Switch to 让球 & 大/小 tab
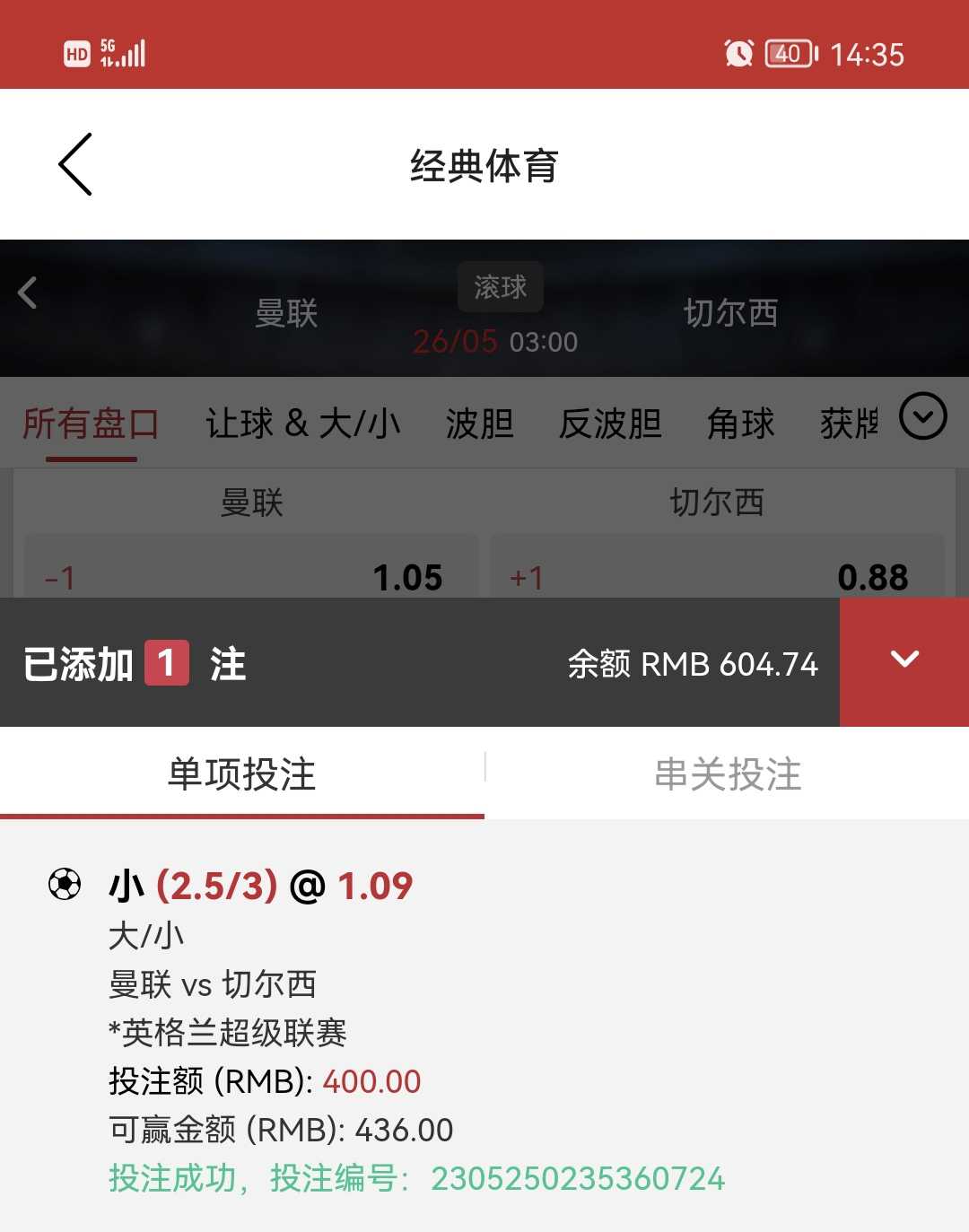The image size is (969, 1232). coord(302,424)
